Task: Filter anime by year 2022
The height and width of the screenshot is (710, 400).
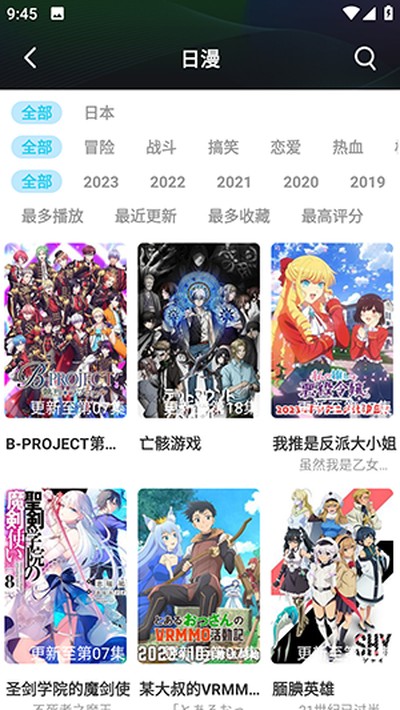Action: pyautogui.click(x=168, y=182)
